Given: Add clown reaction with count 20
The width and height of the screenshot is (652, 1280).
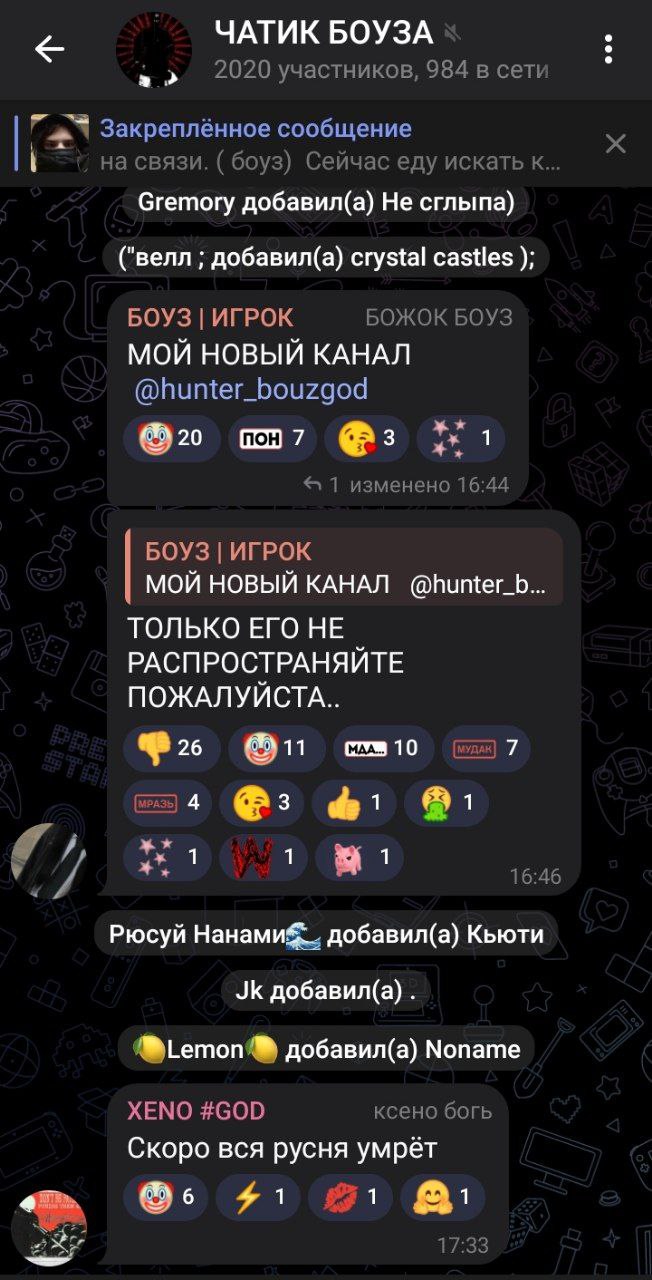Looking at the screenshot, I should point(172,437).
